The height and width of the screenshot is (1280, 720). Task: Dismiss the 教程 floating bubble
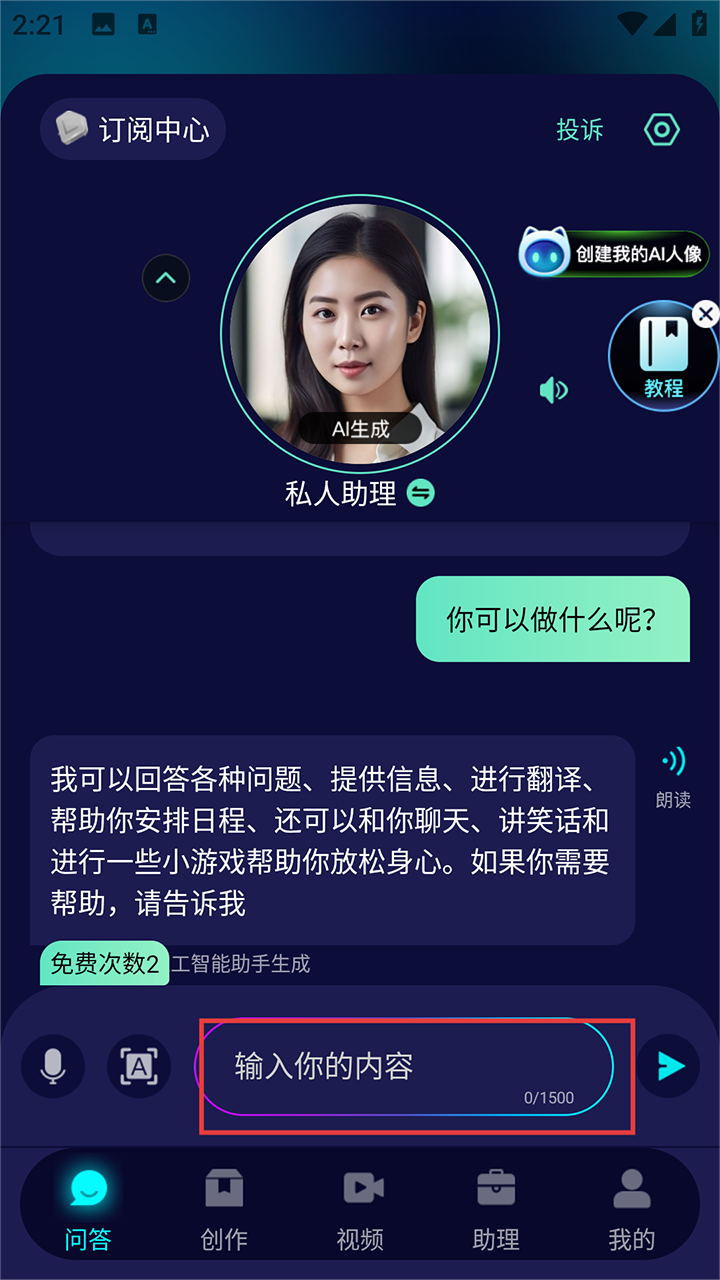(x=706, y=314)
